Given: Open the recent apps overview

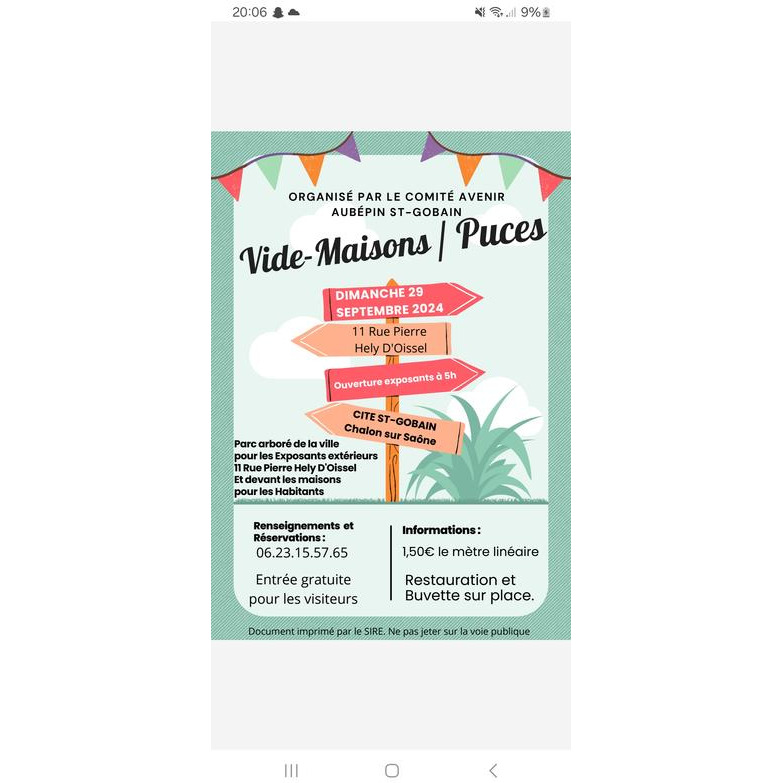Looking at the screenshot, I should tap(291, 770).
